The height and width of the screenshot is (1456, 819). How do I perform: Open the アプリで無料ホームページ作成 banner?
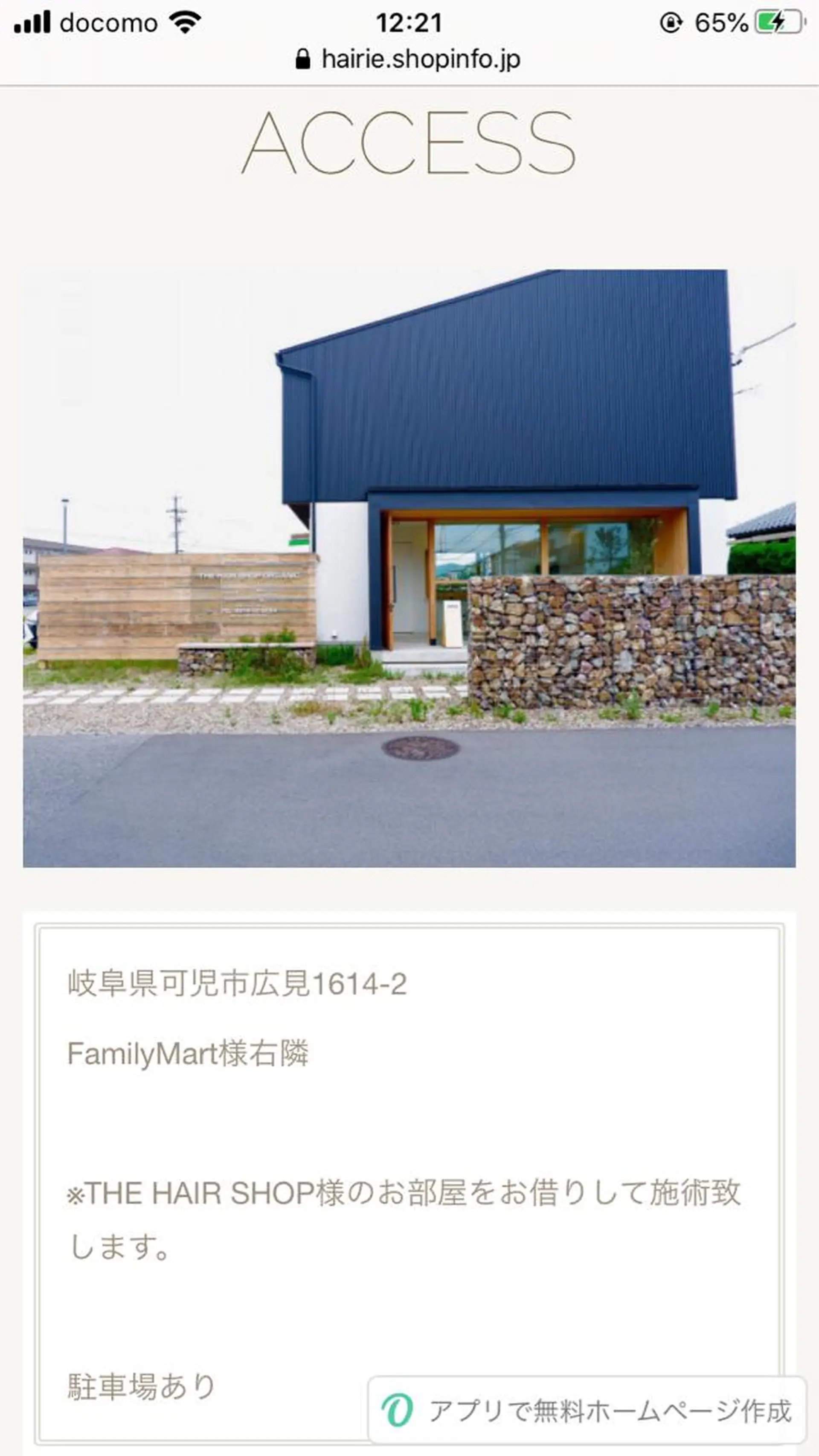point(587,1411)
